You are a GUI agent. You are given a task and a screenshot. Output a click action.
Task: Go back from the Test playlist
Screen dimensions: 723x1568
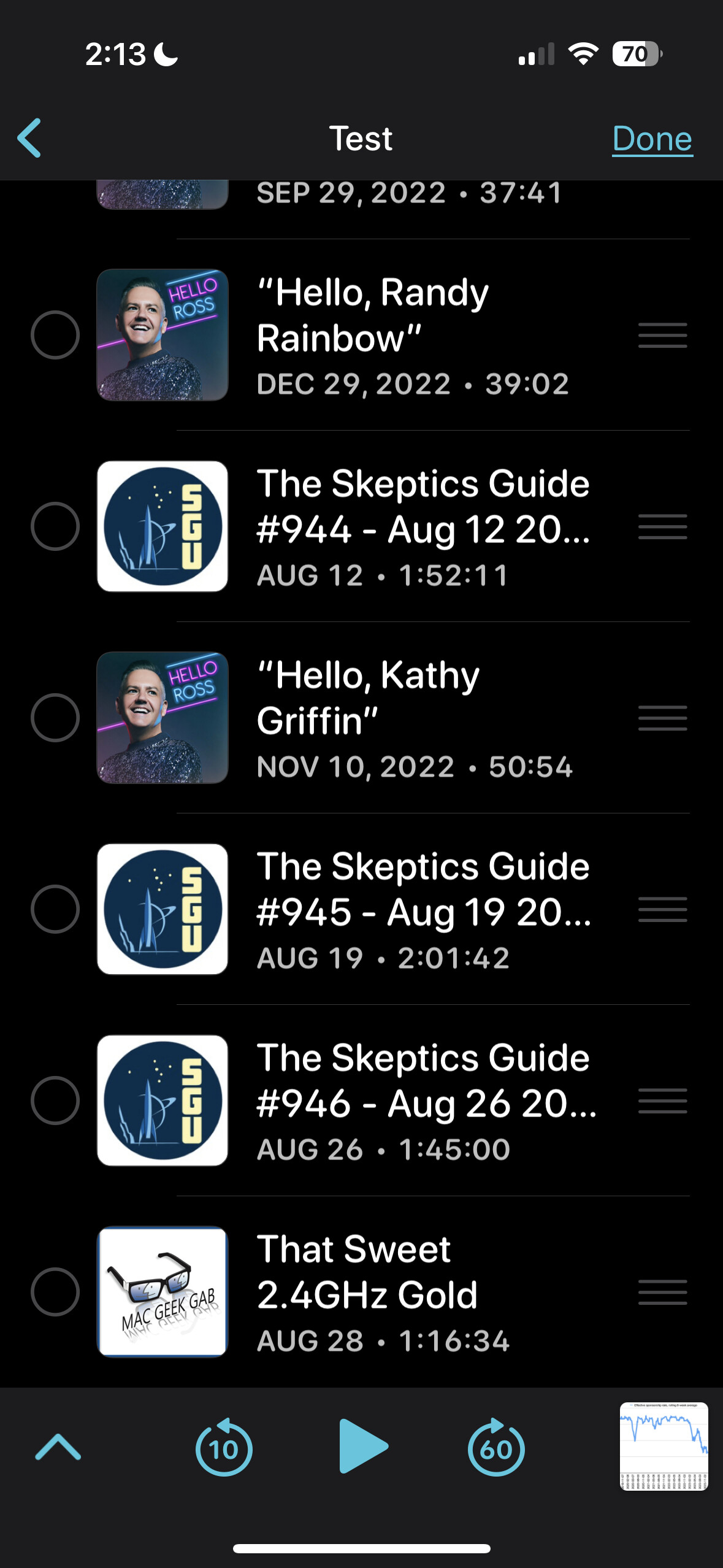pyautogui.click(x=29, y=138)
